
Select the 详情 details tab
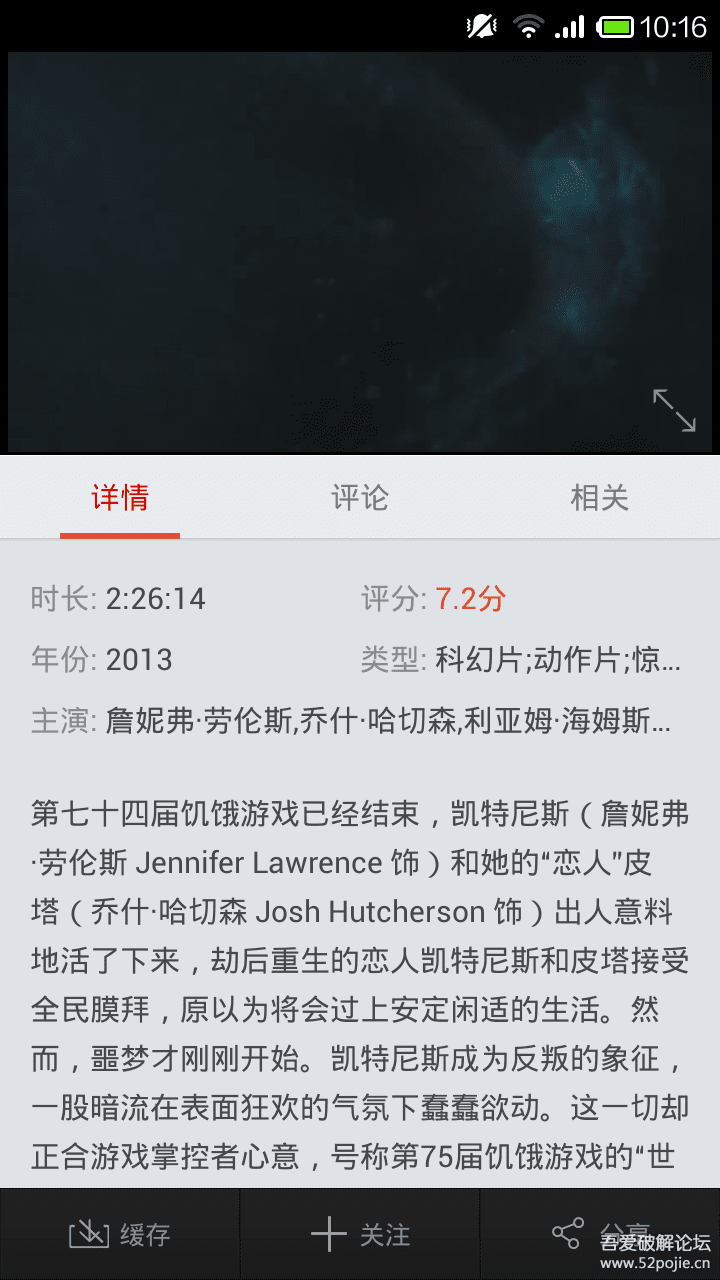[120, 497]
